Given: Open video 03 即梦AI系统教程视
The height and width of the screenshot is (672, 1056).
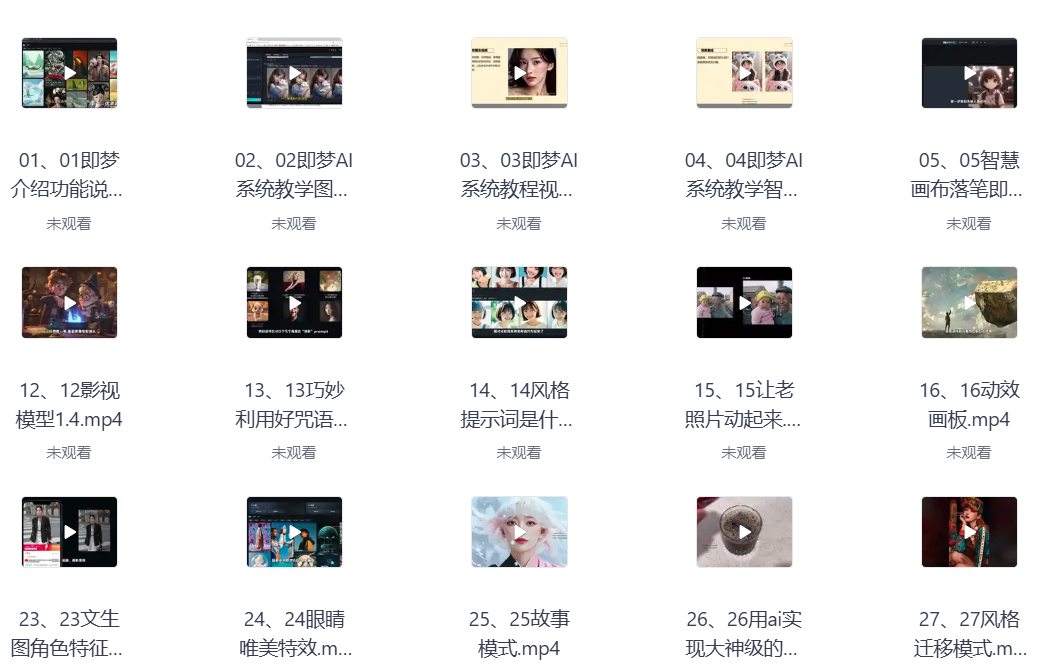Looking at the screenshot, I should 519,73.
